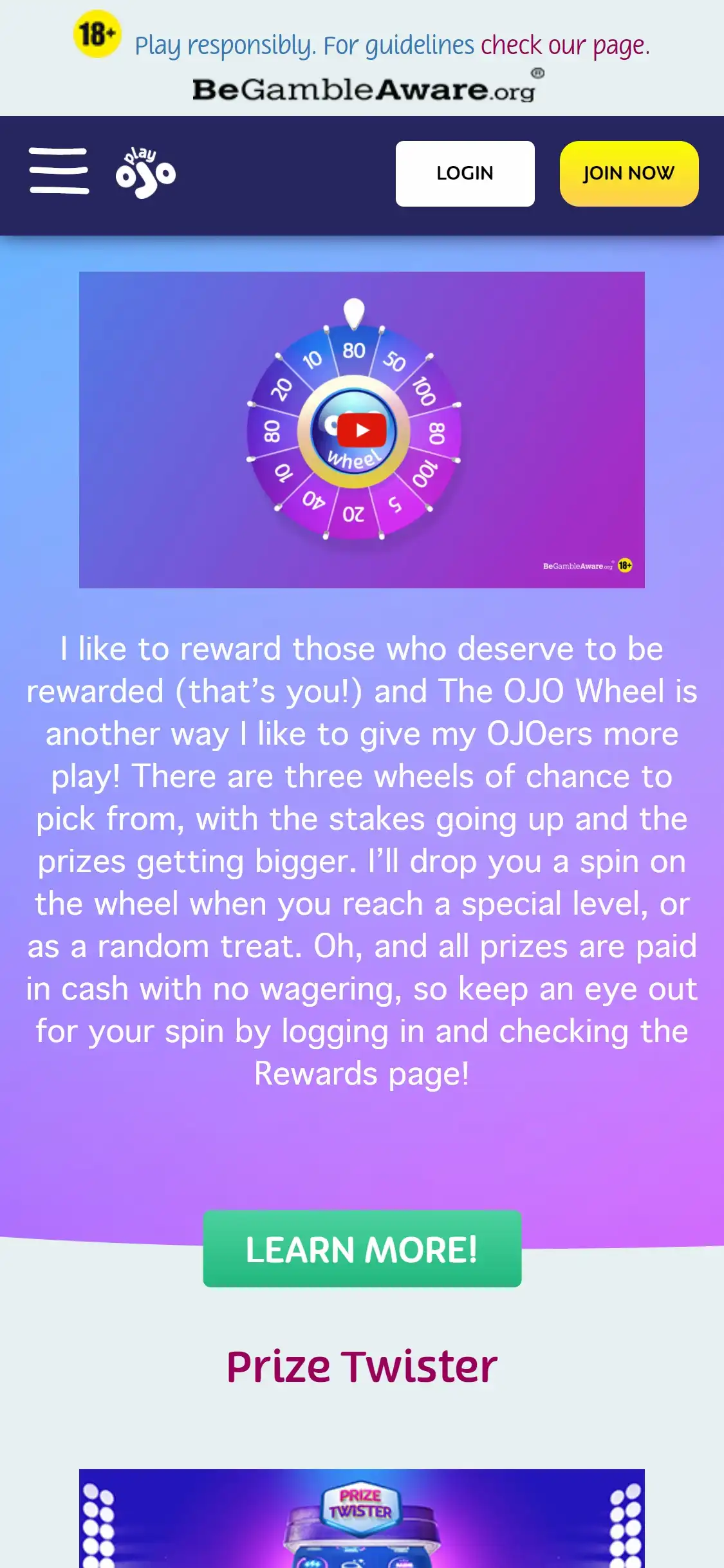724x1568 pixels.
Task: Open the Prize Twister video thumbnail
Action: point(362,1518)
